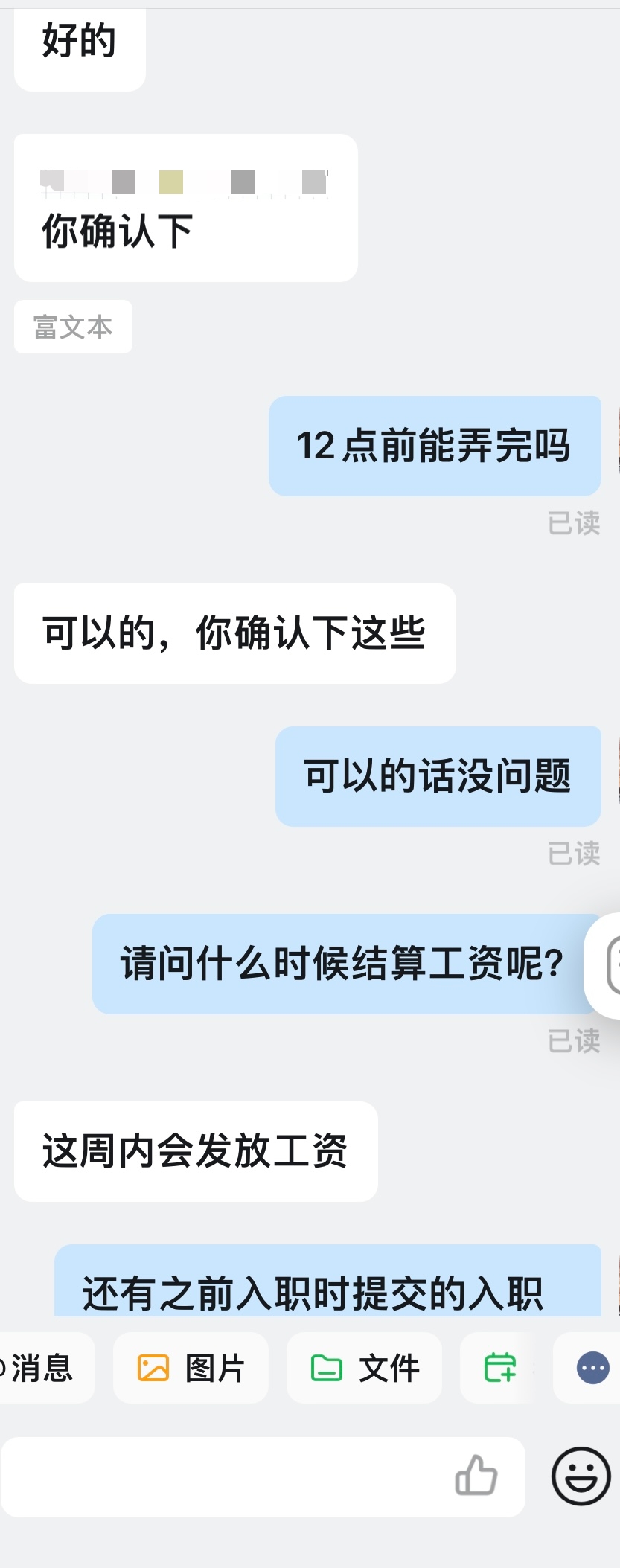Screen dimensions: 620x1568
Task: Send a quick thumbs-up reaction
Action: click(x=476, y=1475)
